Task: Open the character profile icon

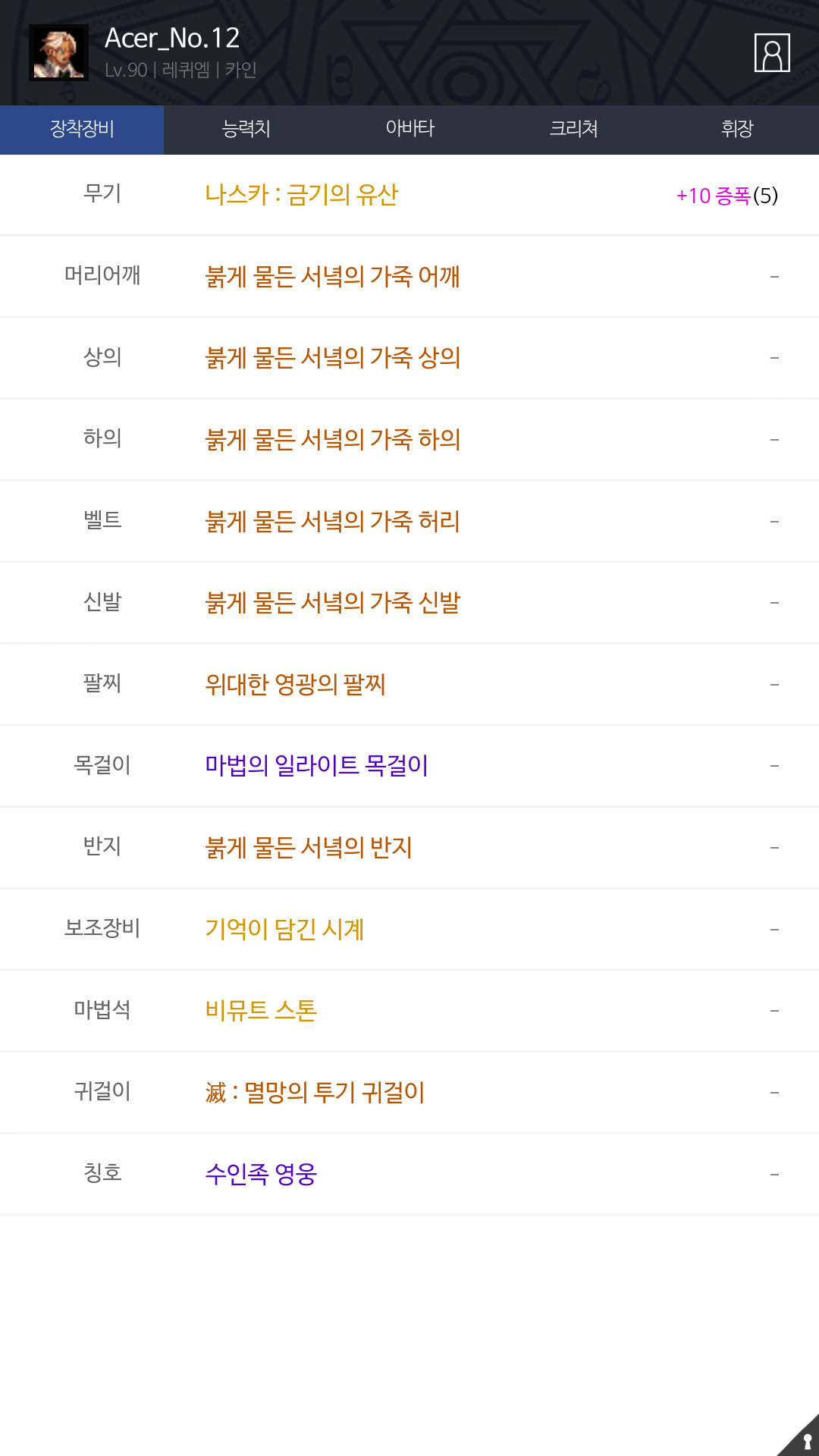Action: tap(772, 53)
